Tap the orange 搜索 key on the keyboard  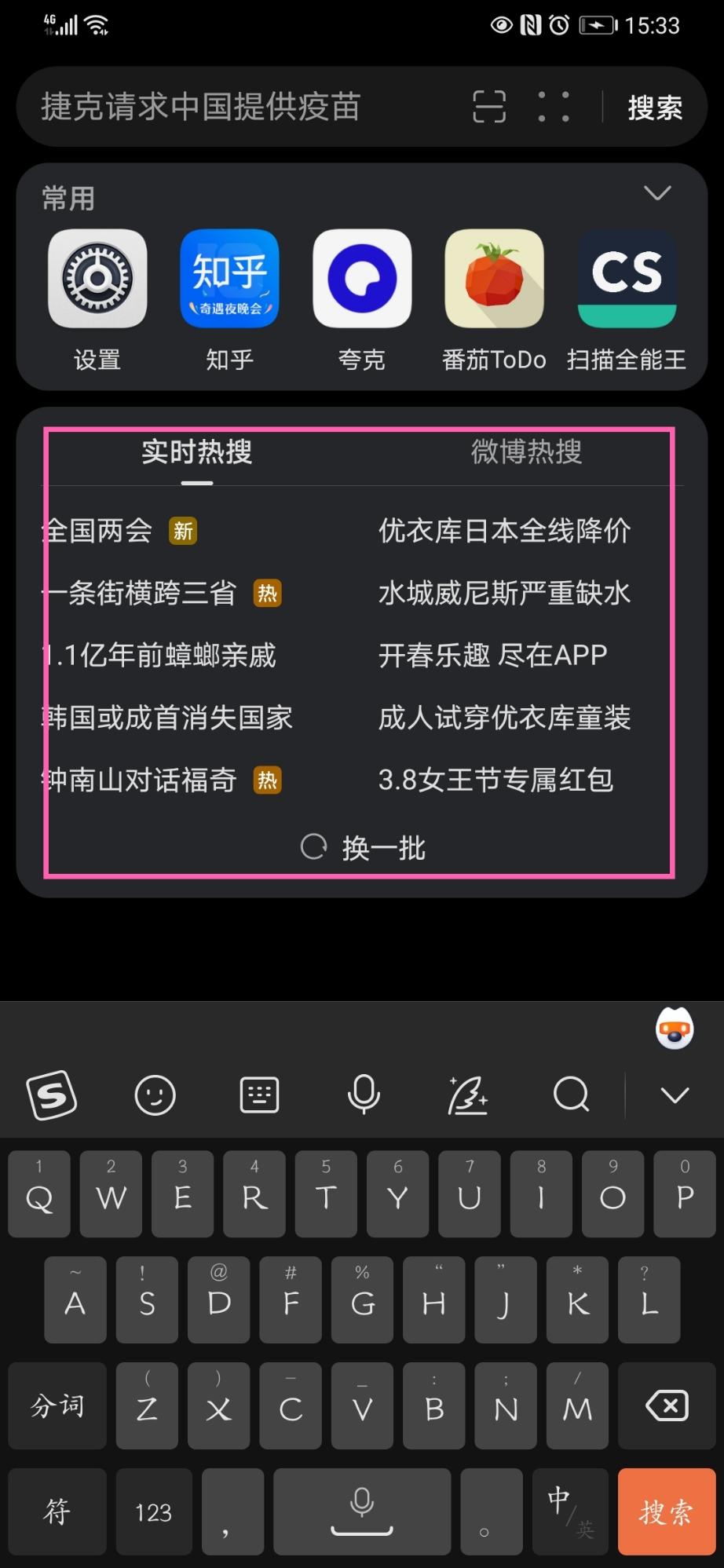click(x=666, y=1511)
